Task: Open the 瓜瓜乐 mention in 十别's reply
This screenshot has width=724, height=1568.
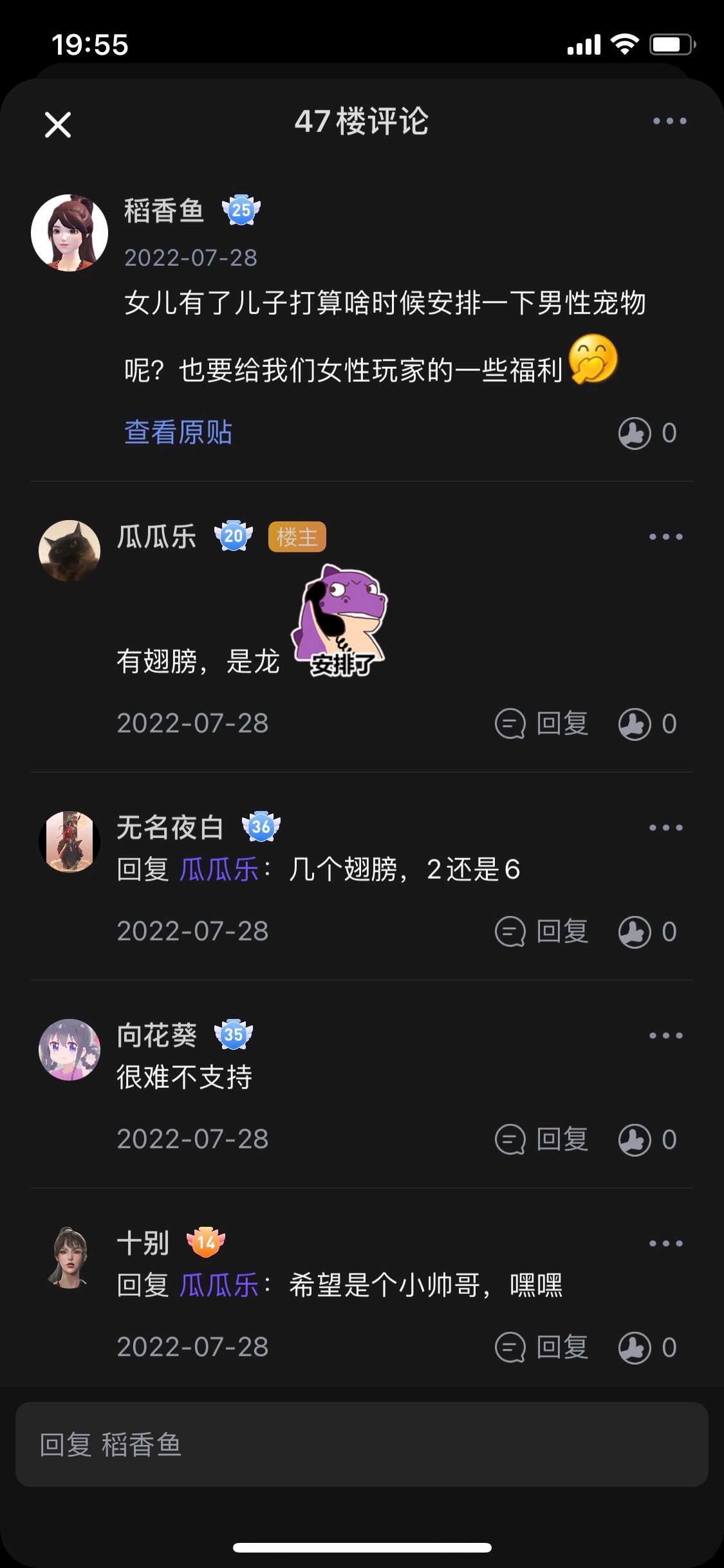Action: (219, 1285)
